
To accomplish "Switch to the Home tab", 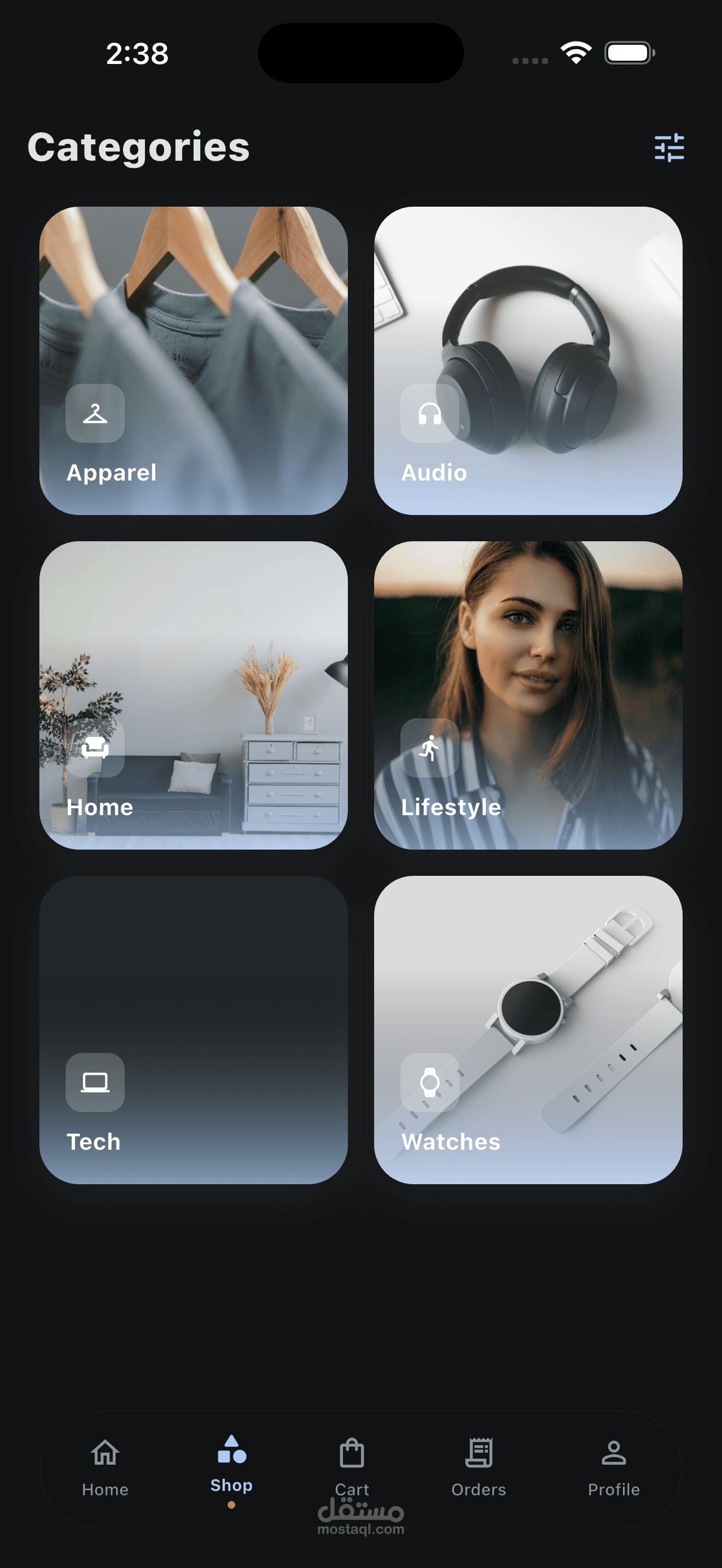I will (x=106, y=1468).
